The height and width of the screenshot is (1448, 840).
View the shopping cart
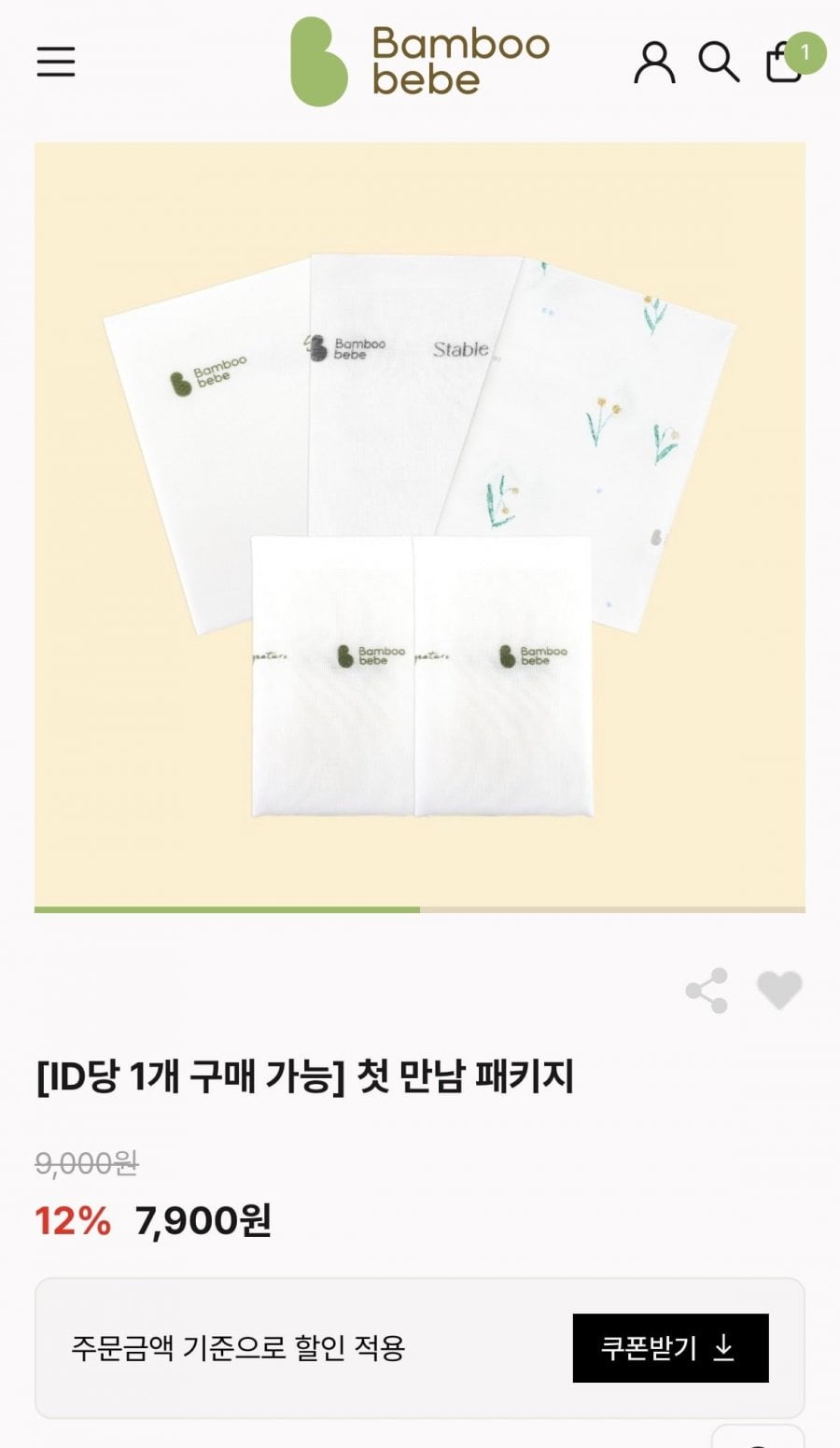coord(786,63)
